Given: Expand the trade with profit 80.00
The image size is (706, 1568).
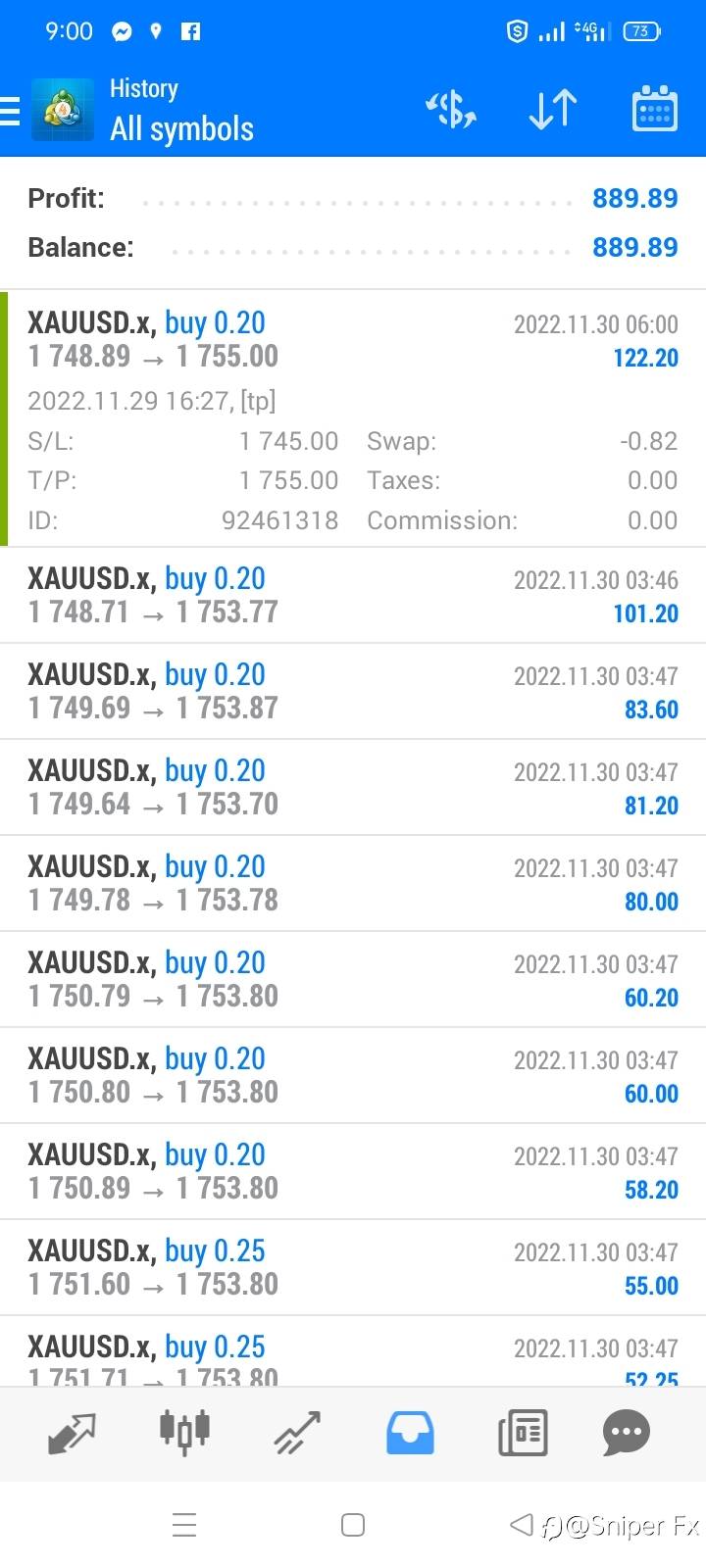Looking at the screenshot, I should (x=353, y=883).
